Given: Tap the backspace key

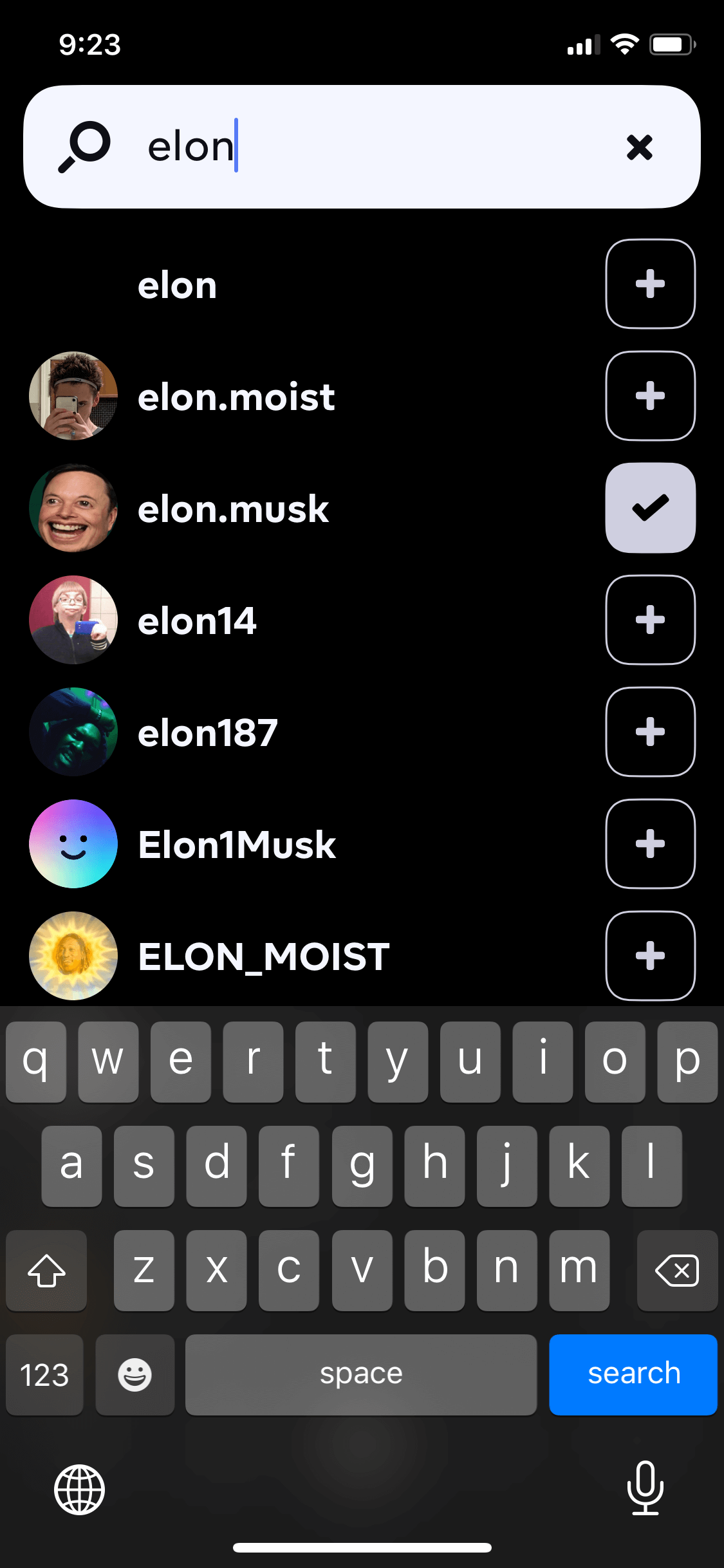Looking at the screenshot, I should 677,1271.
